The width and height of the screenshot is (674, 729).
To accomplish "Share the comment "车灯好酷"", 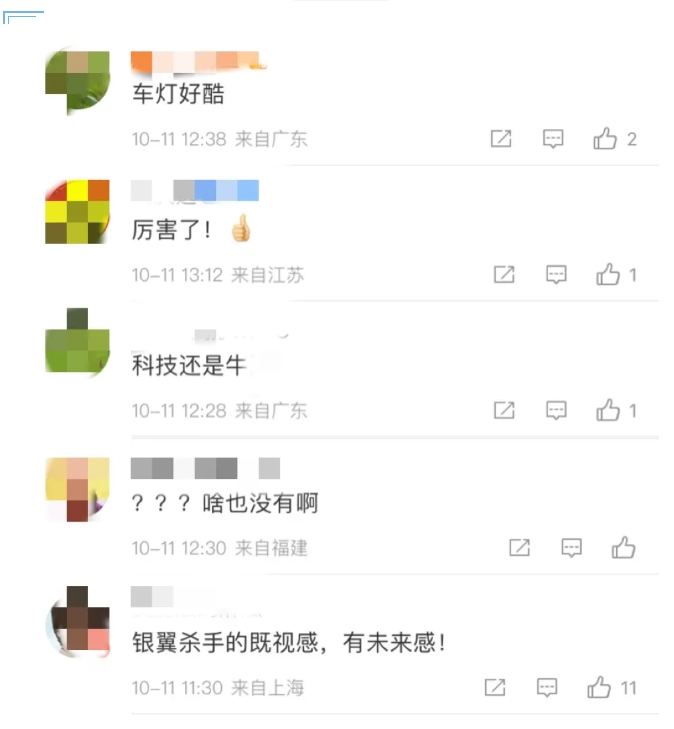I will [501, 140].
